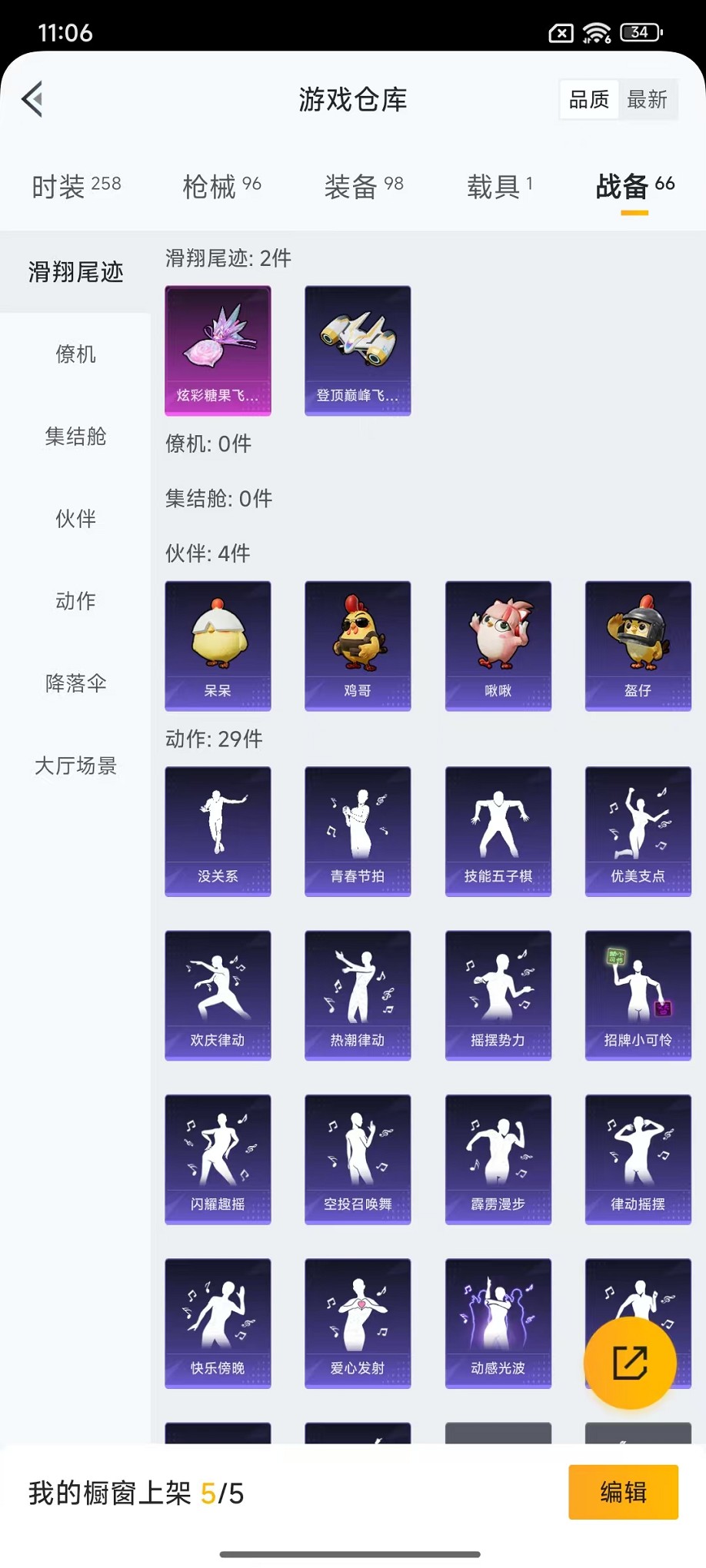Switch to the 枪械 tab
Viewport: 706px width, 1568px height.
click(x=221, y=186)
